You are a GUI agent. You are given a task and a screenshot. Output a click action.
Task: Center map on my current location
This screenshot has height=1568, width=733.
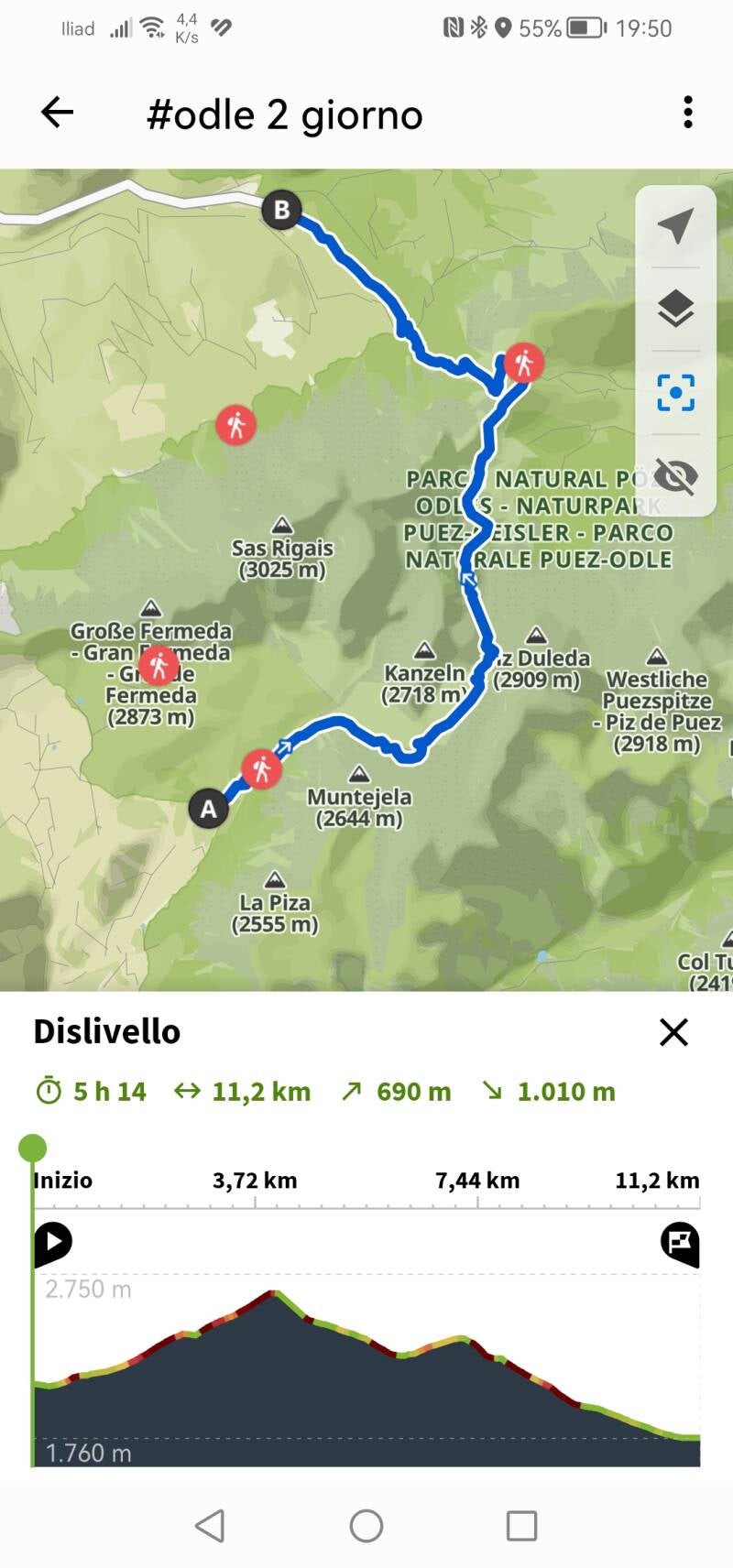[675, 226]
